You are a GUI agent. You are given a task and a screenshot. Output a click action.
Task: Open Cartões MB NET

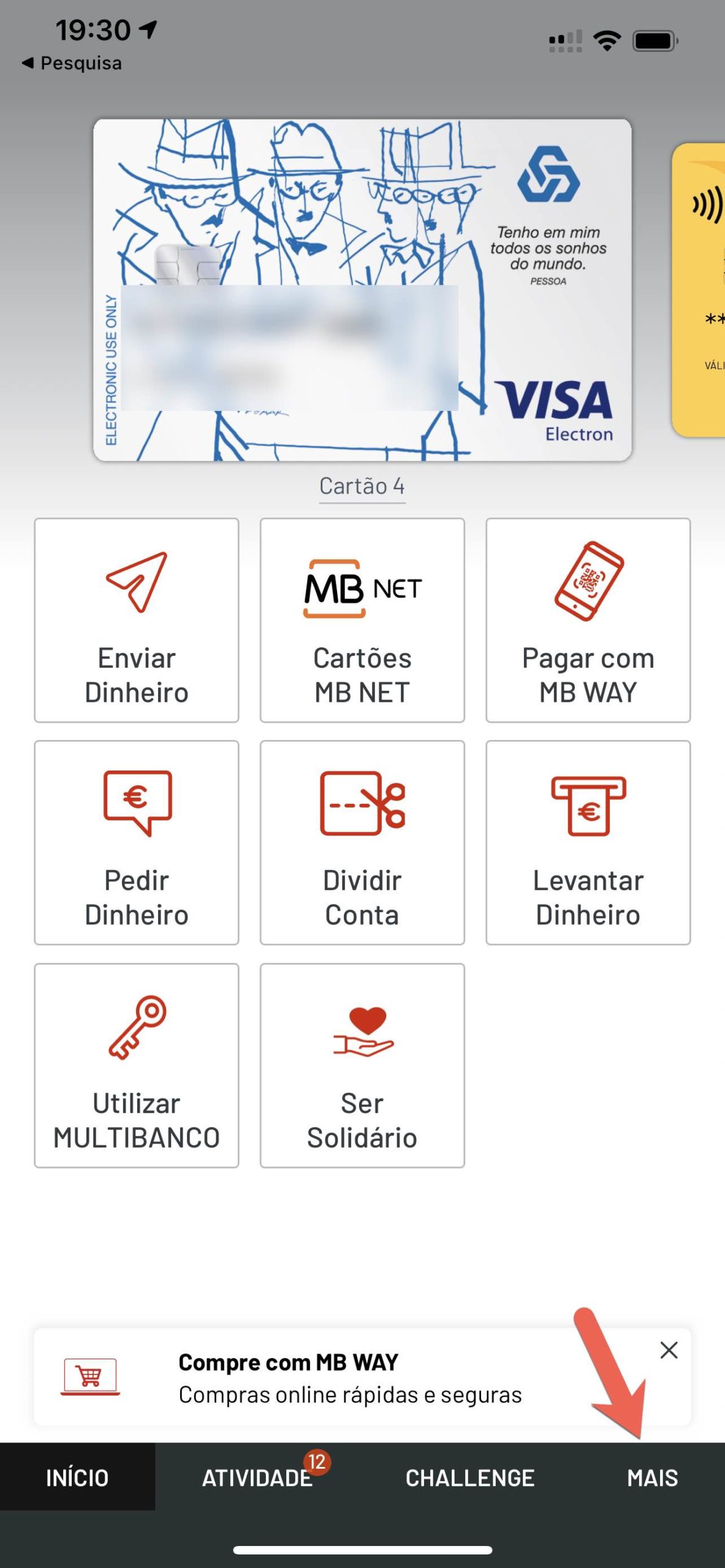click(x=362, y=620)
